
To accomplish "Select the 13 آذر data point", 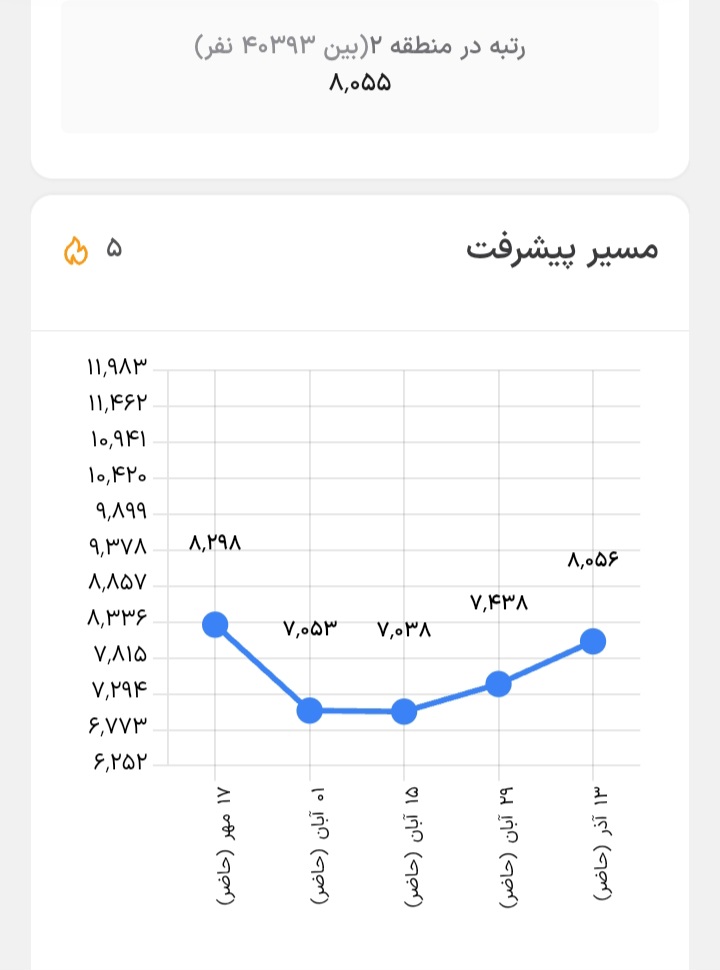I will click(x=593, y=641).
